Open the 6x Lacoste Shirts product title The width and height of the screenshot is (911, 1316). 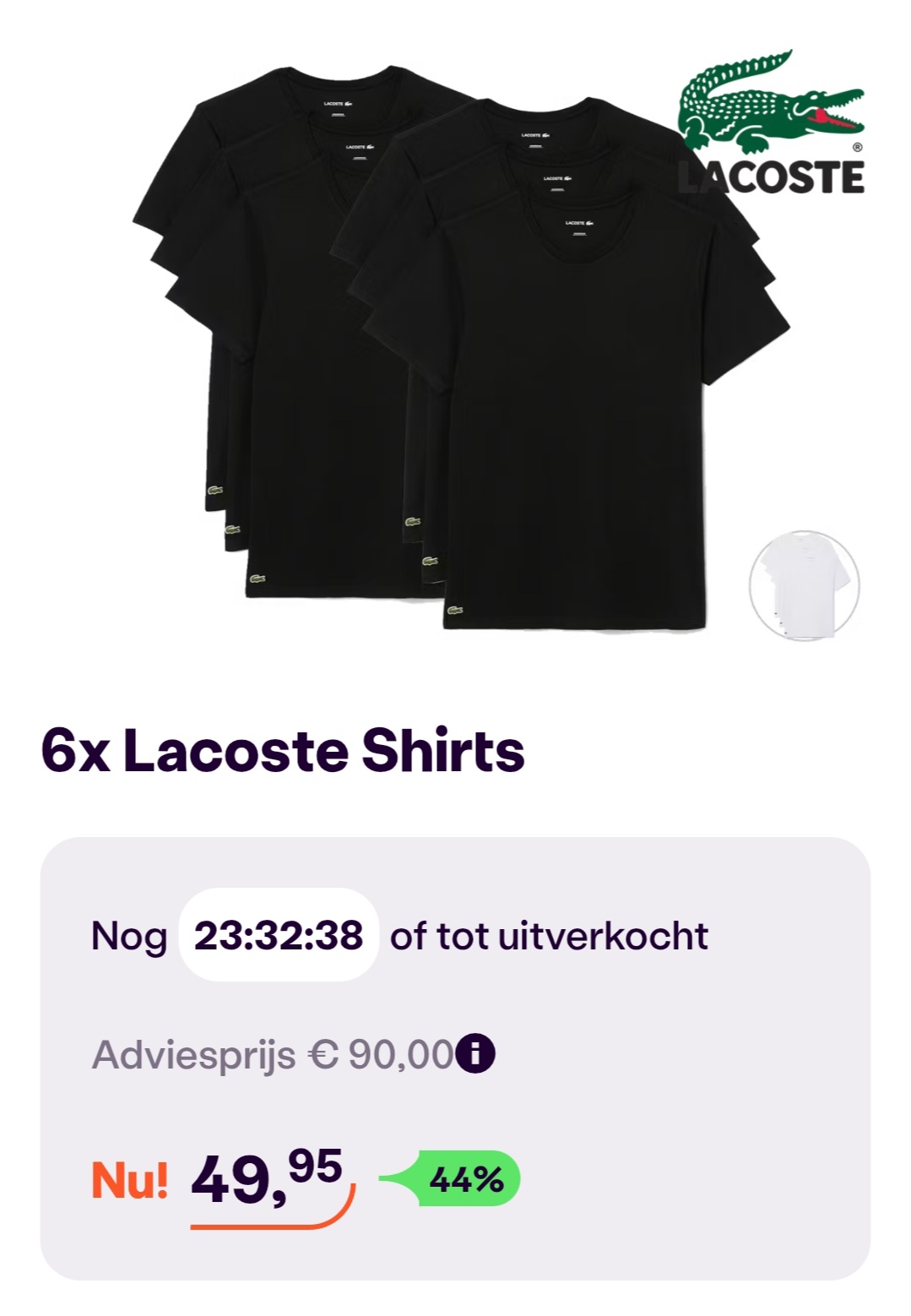[x=284, y=753]
